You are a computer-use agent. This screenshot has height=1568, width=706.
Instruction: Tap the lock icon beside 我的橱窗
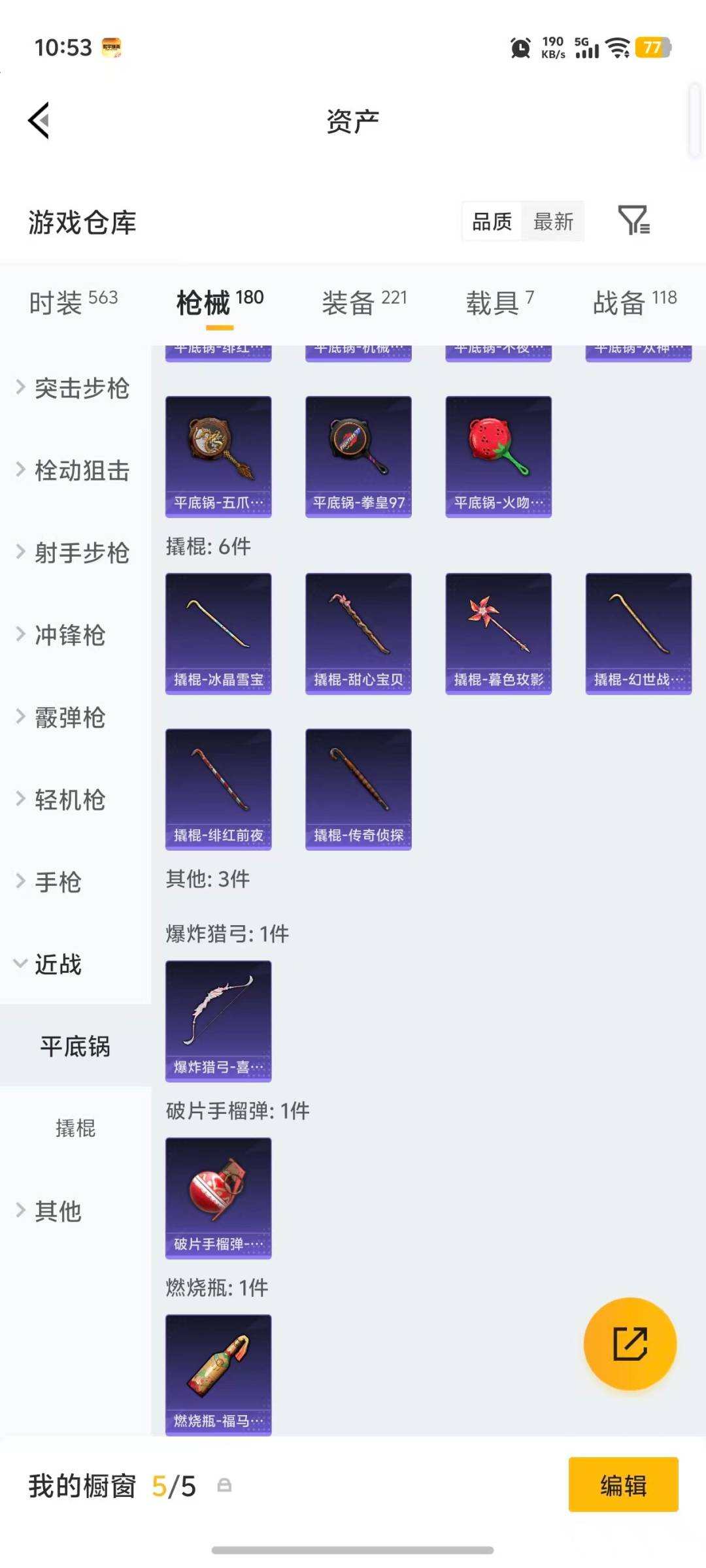(x=225, y=1485)
